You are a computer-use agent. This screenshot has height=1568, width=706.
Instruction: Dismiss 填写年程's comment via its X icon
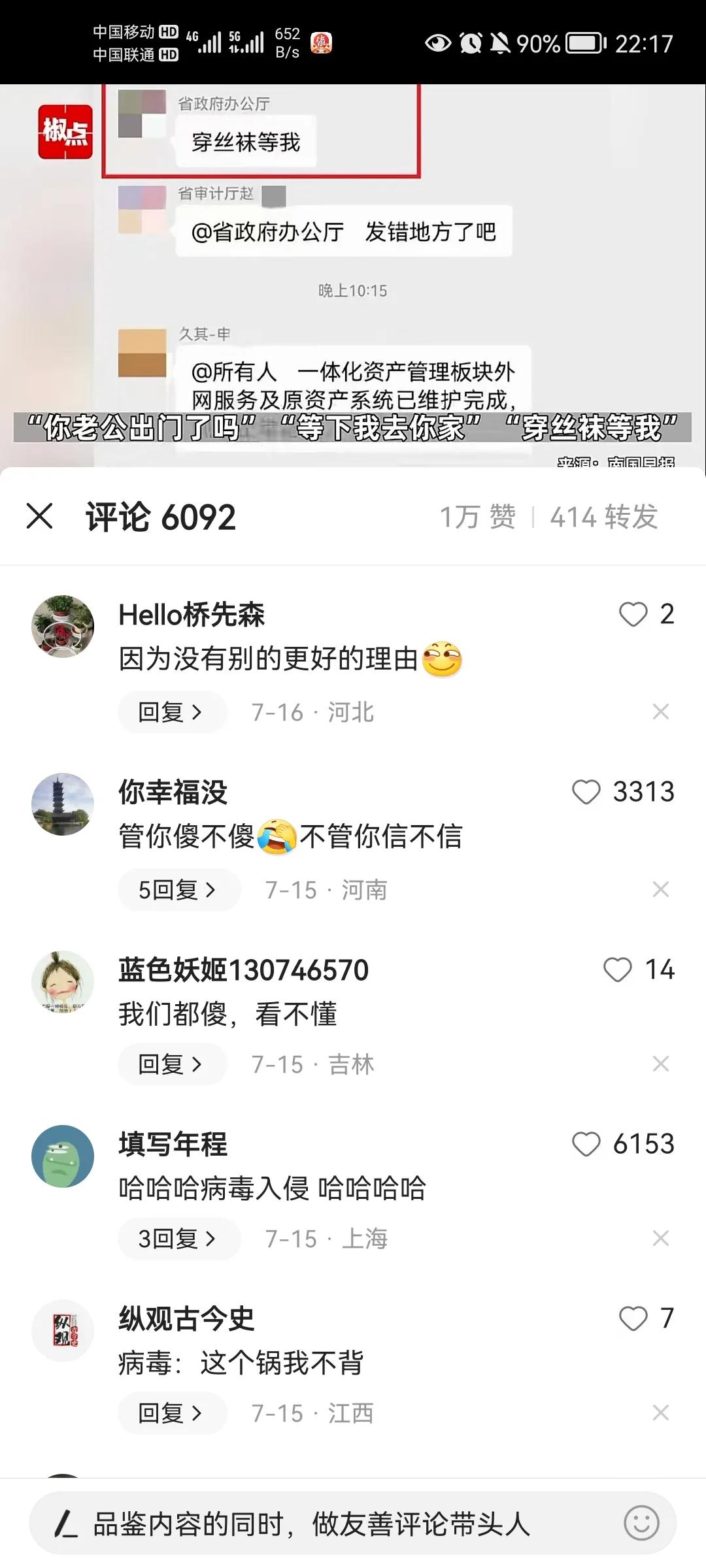pos(662,1238)
